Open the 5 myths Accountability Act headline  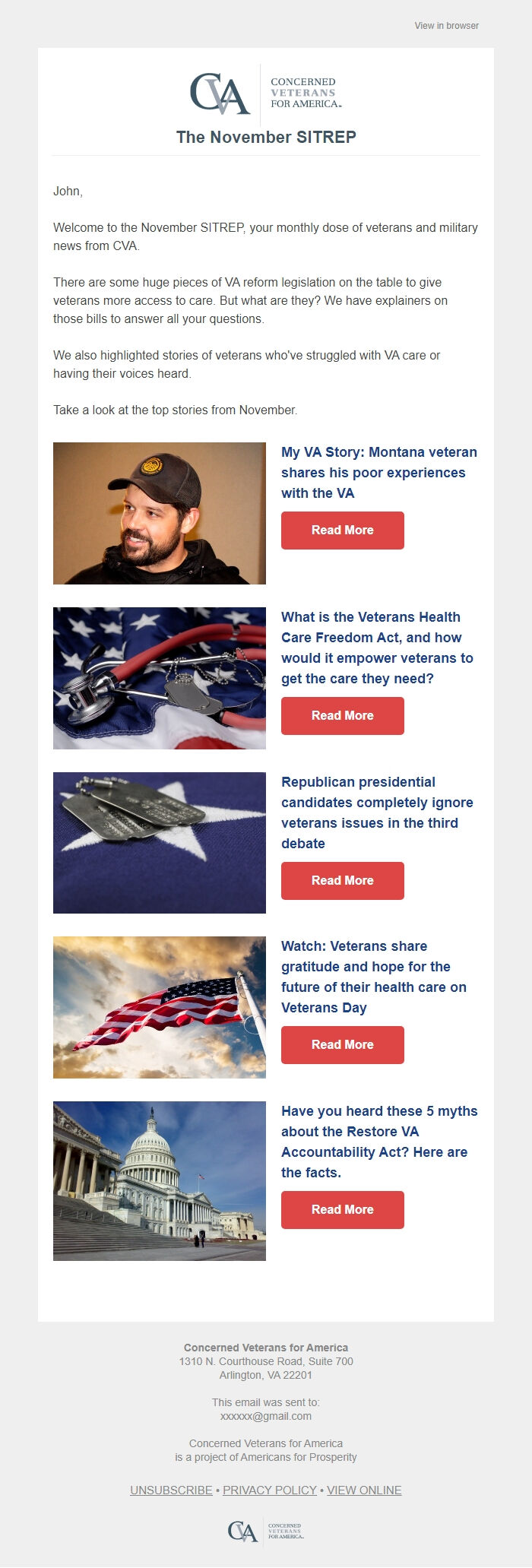(378, 1142)
